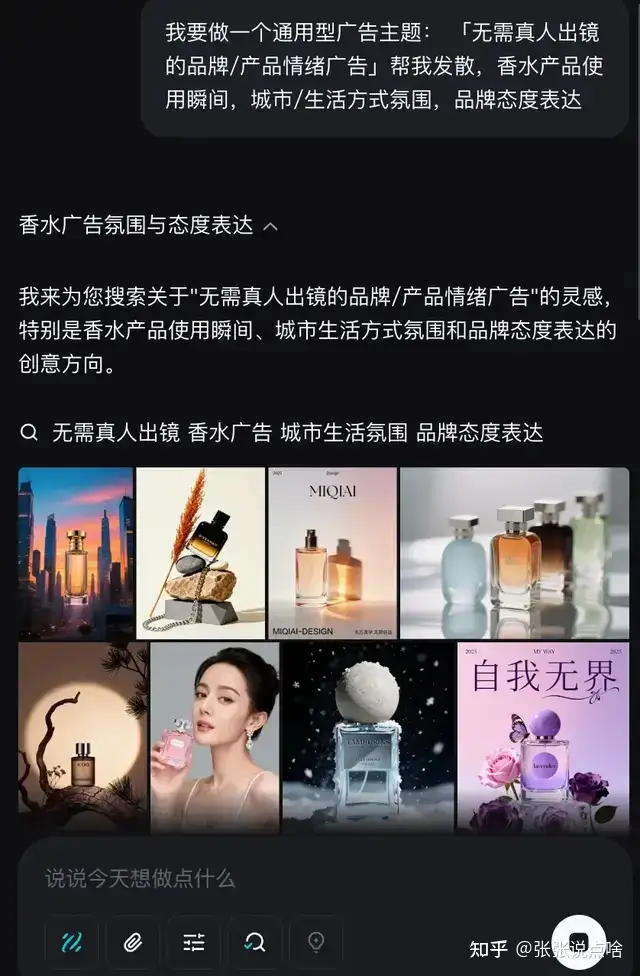Image resolution: width=640 pixels, height=976 pixels.
Task: Tap the teal double-slash icon in the bottom toolbar
Action: pos(72,942)
